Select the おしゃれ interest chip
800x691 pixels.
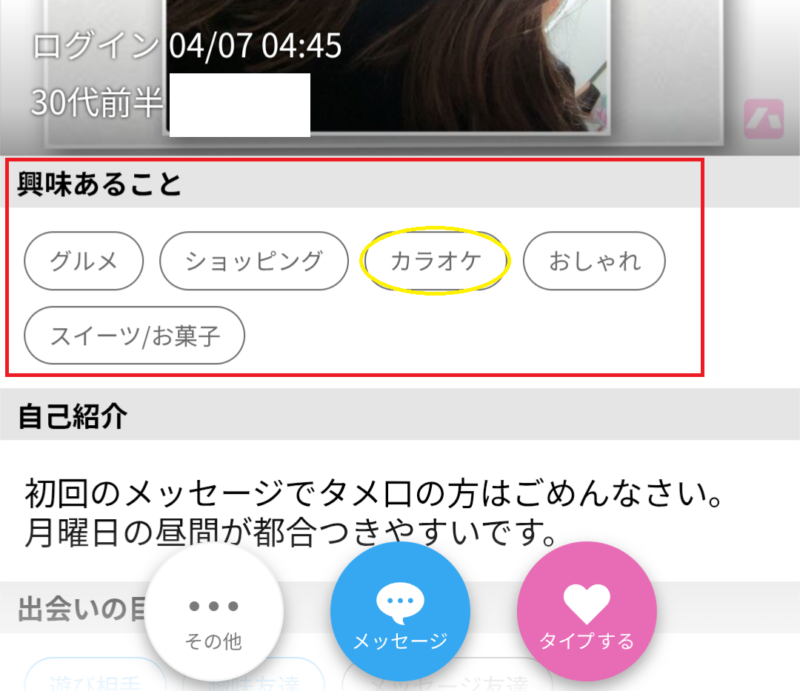(x=594, y=261)
